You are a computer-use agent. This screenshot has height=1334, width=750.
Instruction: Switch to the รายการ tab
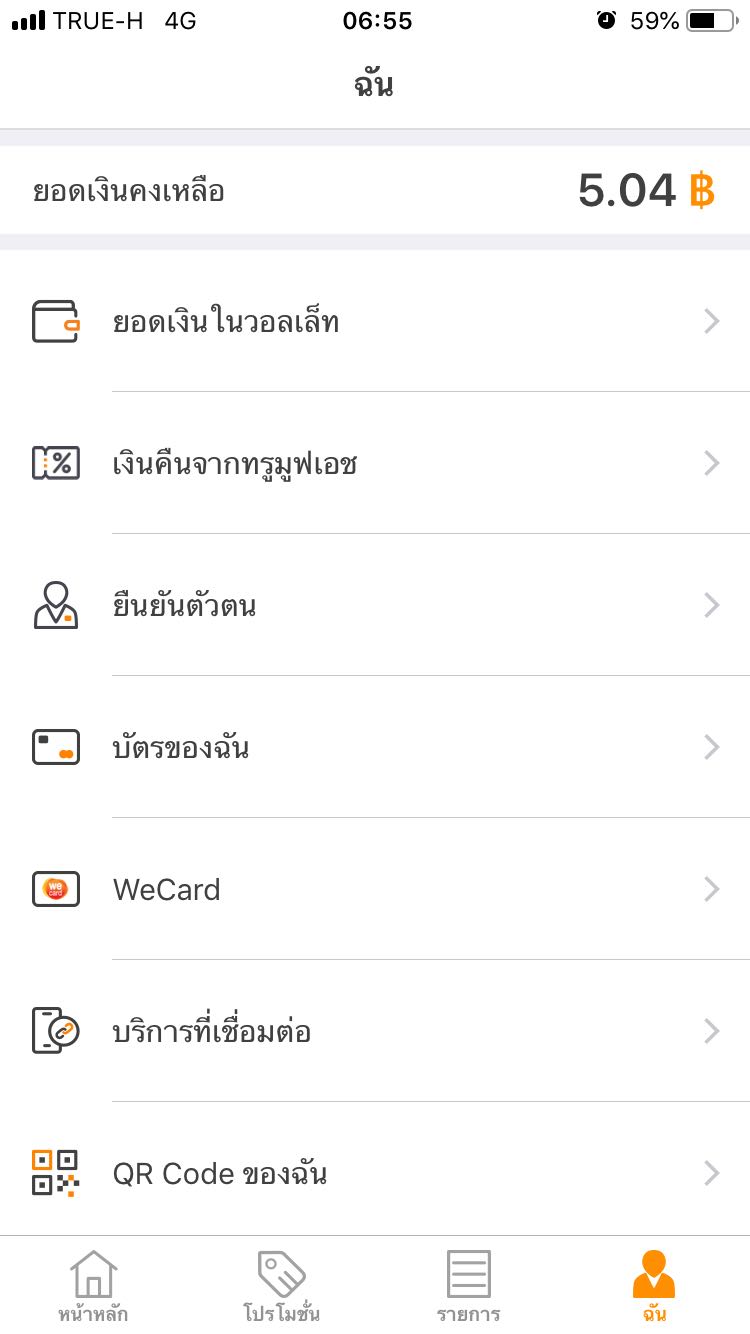(468, 1286)
